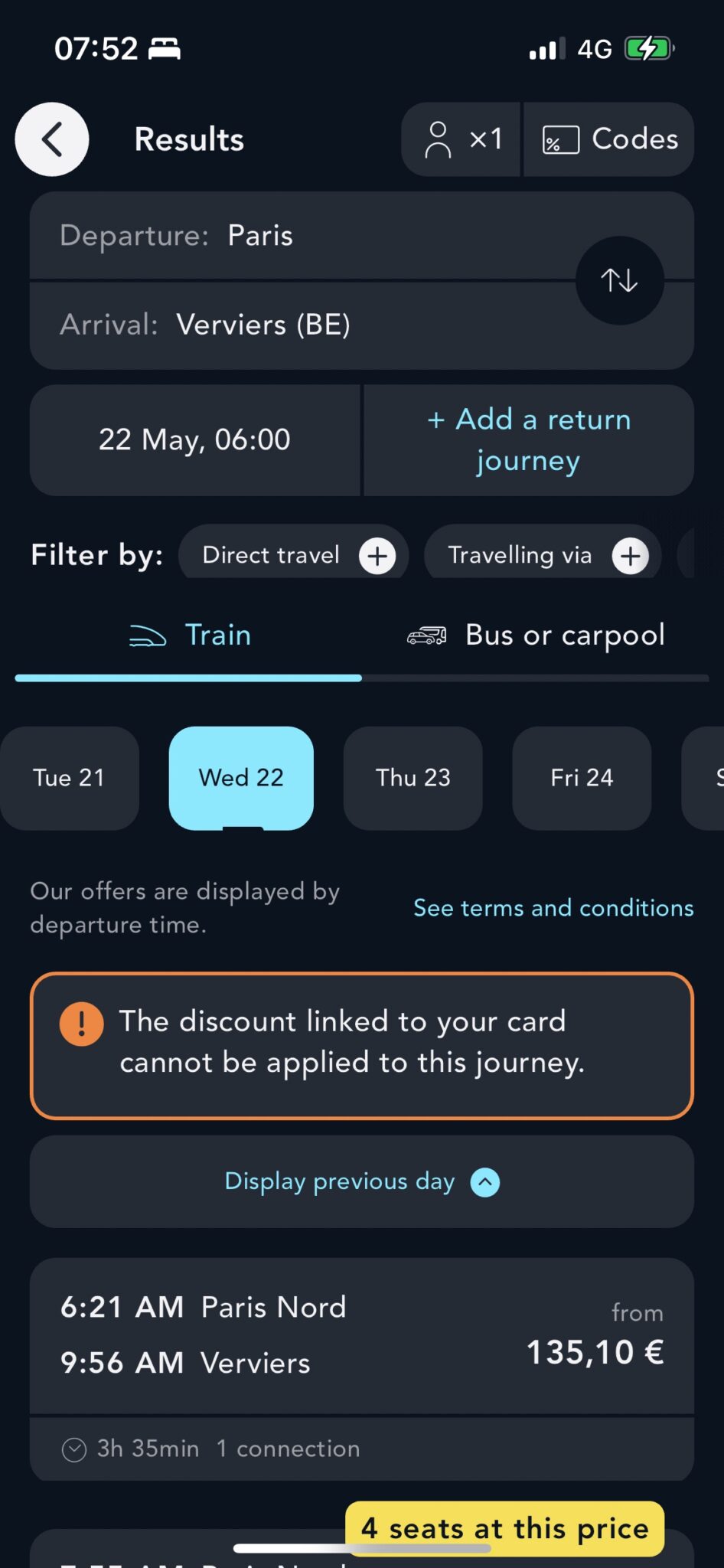Open the discount Codes option

point(609,139)
